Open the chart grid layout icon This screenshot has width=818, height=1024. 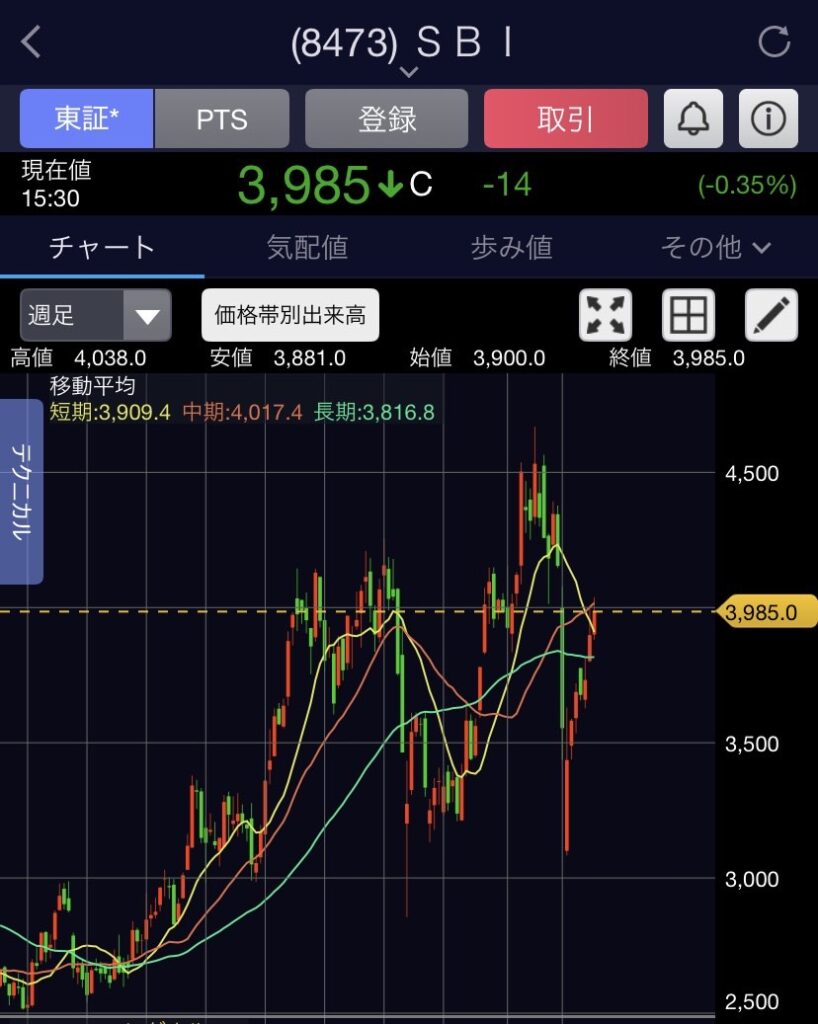coord(688,316)
